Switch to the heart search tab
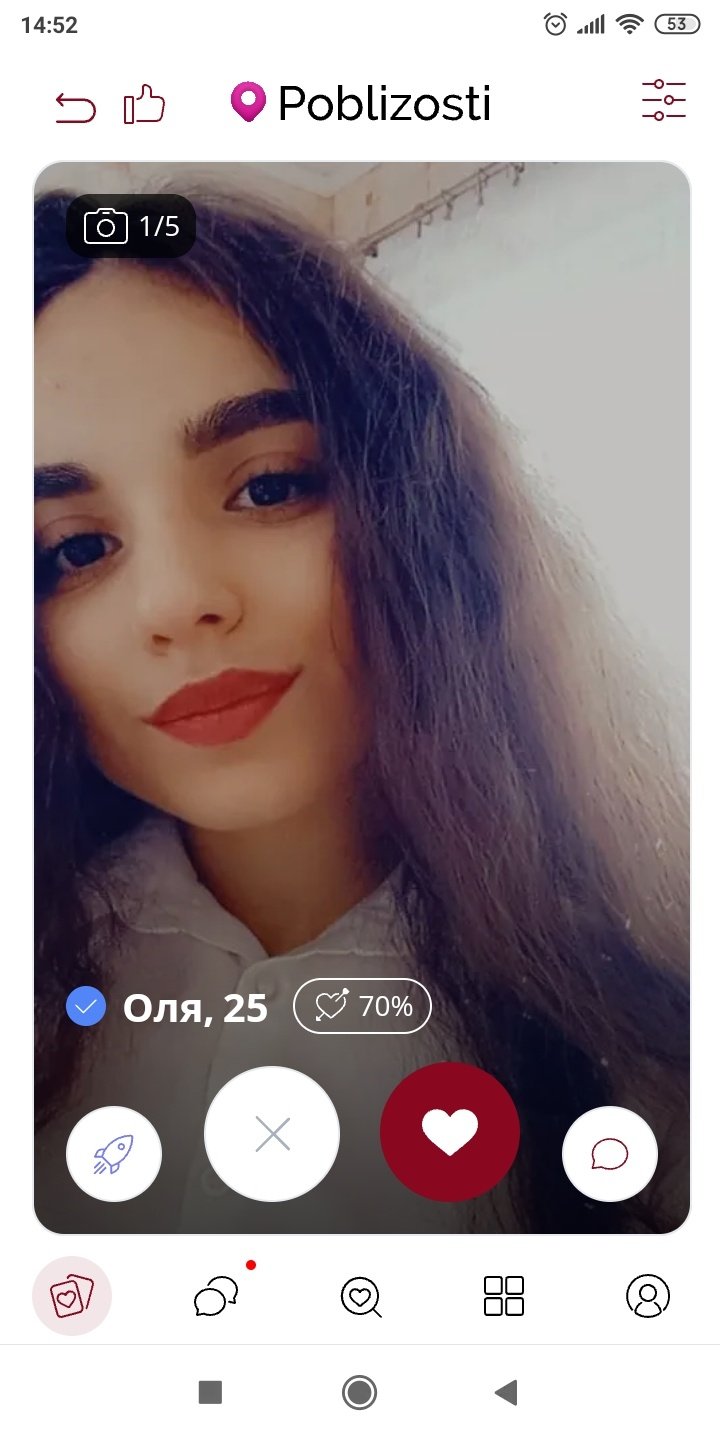This screenshot has width=720, height=1440. click(x=360, y=1297)
